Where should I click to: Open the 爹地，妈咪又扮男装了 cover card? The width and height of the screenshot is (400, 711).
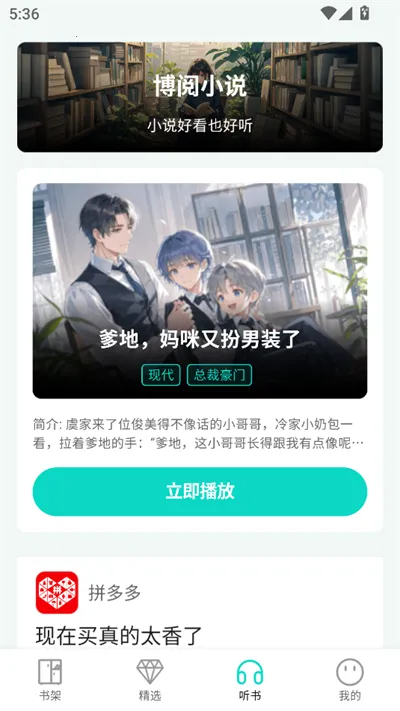(200, 291)
